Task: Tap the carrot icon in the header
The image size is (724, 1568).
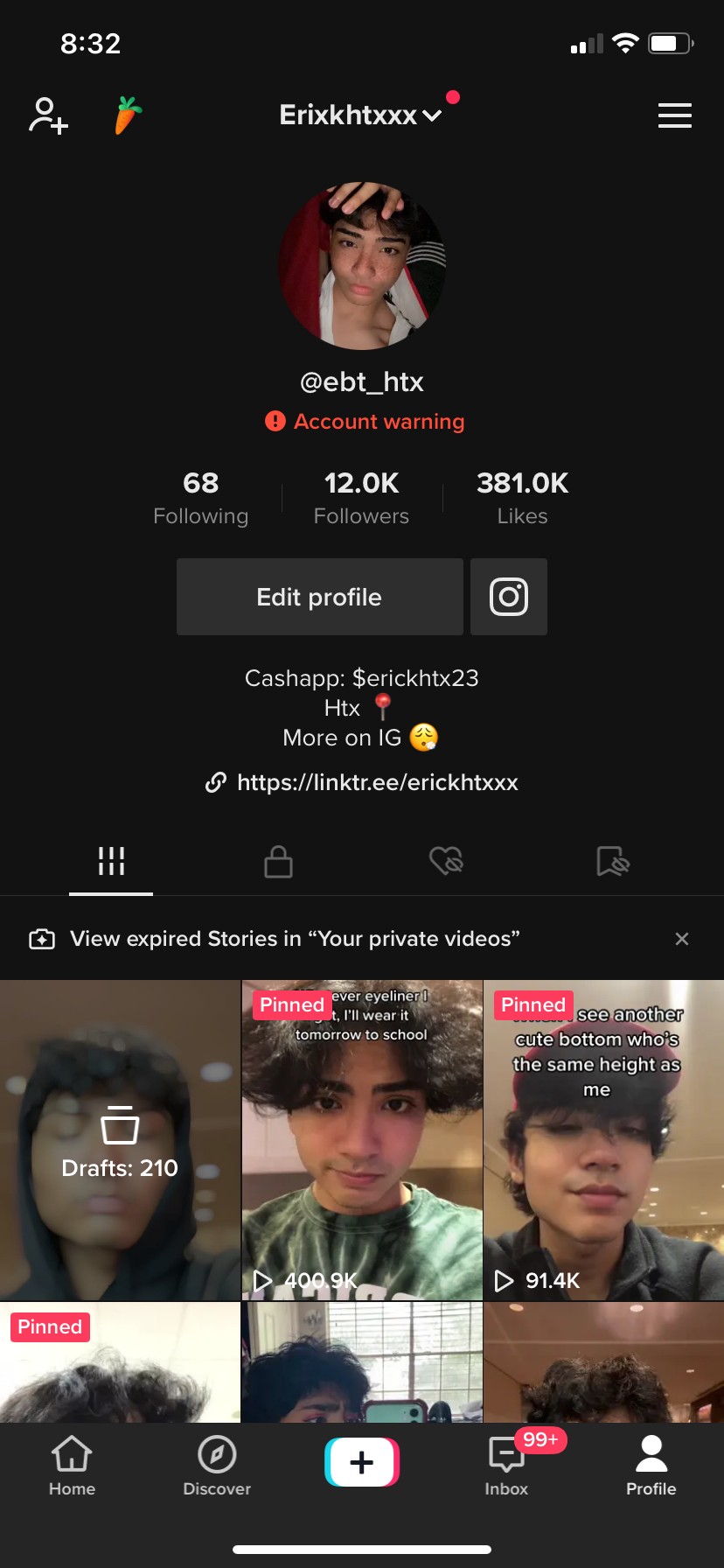Action: click(x=128, y=115)
